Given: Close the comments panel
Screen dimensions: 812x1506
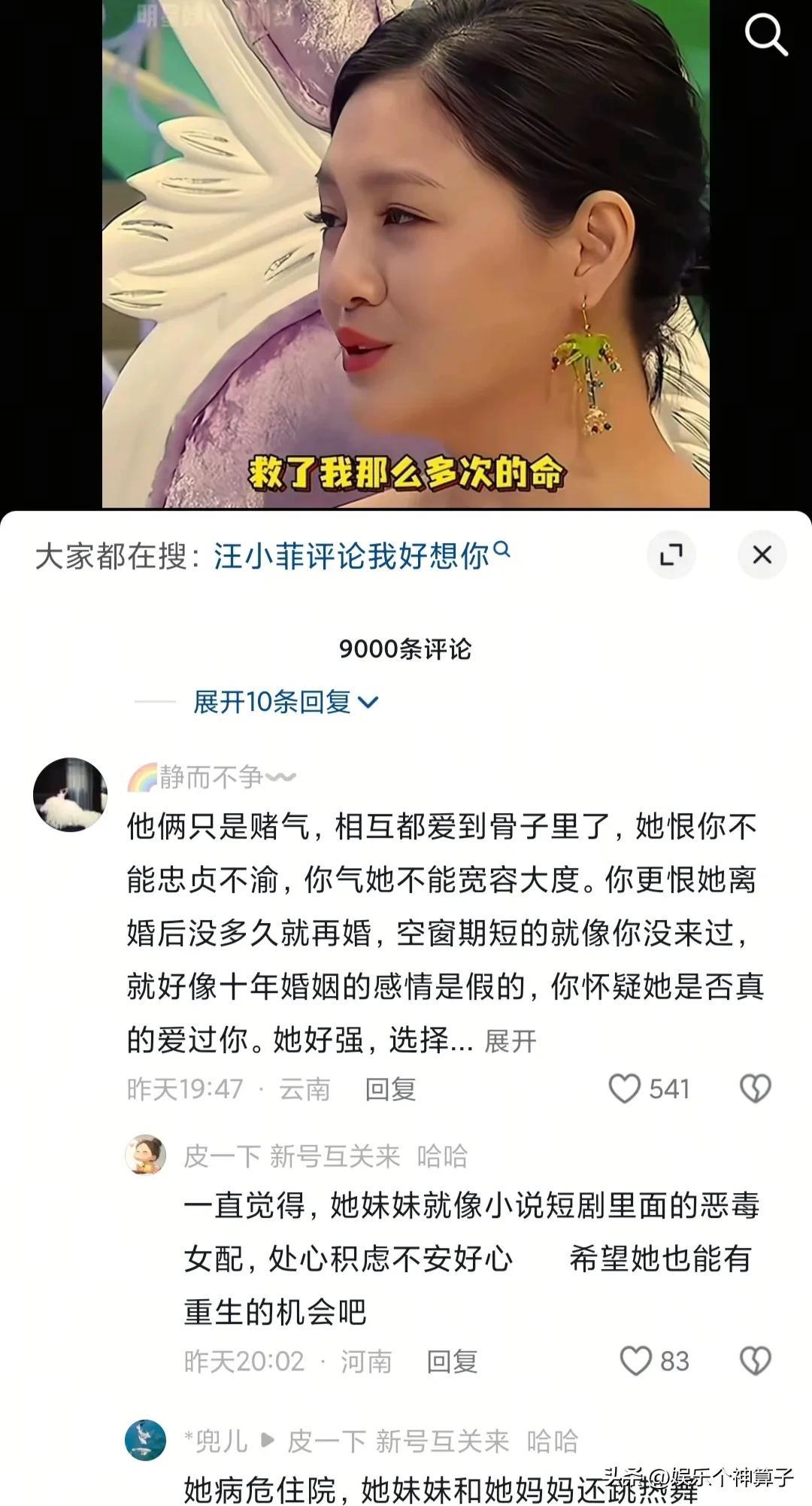Looking at the screenshot, I should coord(762,555).
